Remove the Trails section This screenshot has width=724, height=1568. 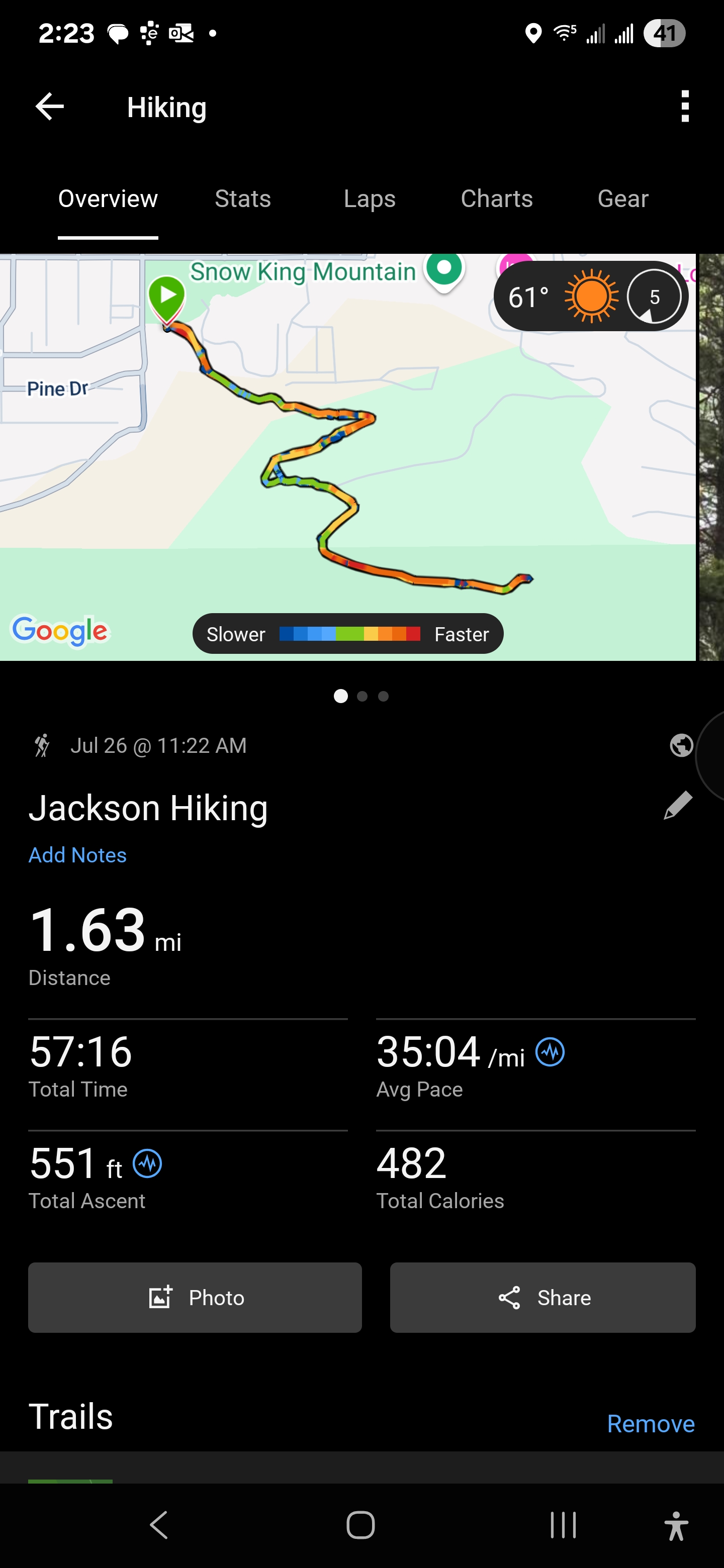click(650, 1424)
